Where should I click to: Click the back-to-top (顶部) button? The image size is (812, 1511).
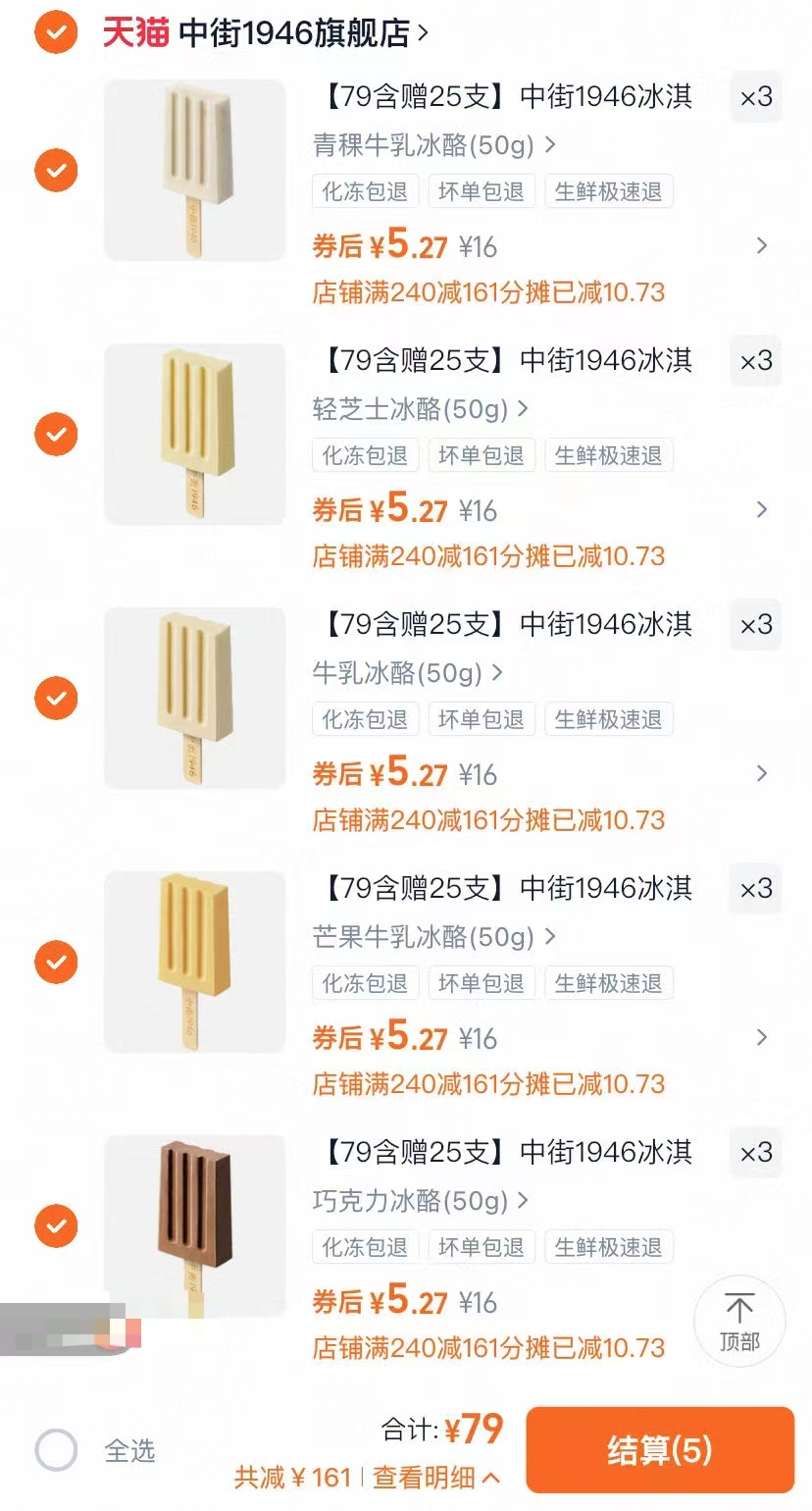coord(740,1321)
